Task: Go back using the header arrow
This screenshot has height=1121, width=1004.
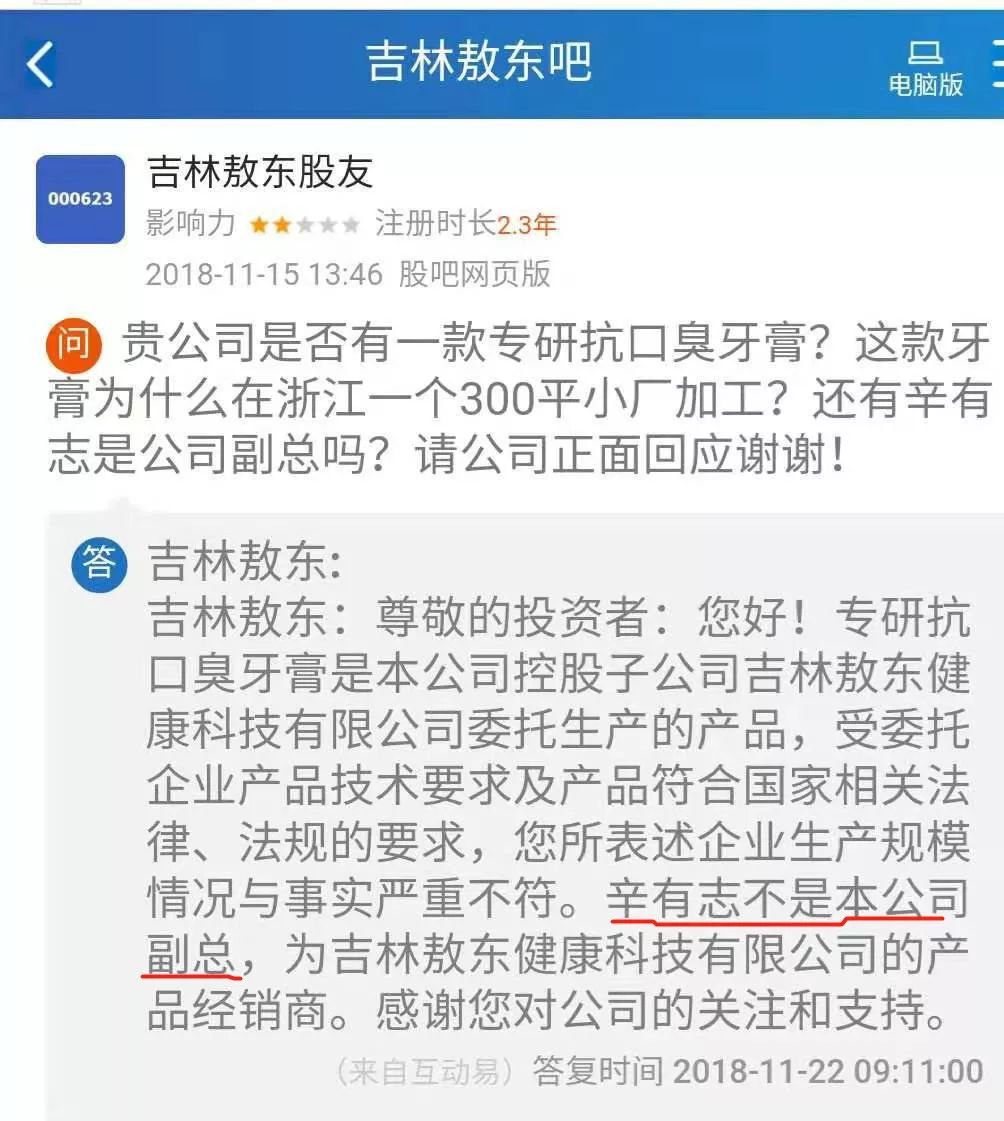Action: tap(40, 64)
